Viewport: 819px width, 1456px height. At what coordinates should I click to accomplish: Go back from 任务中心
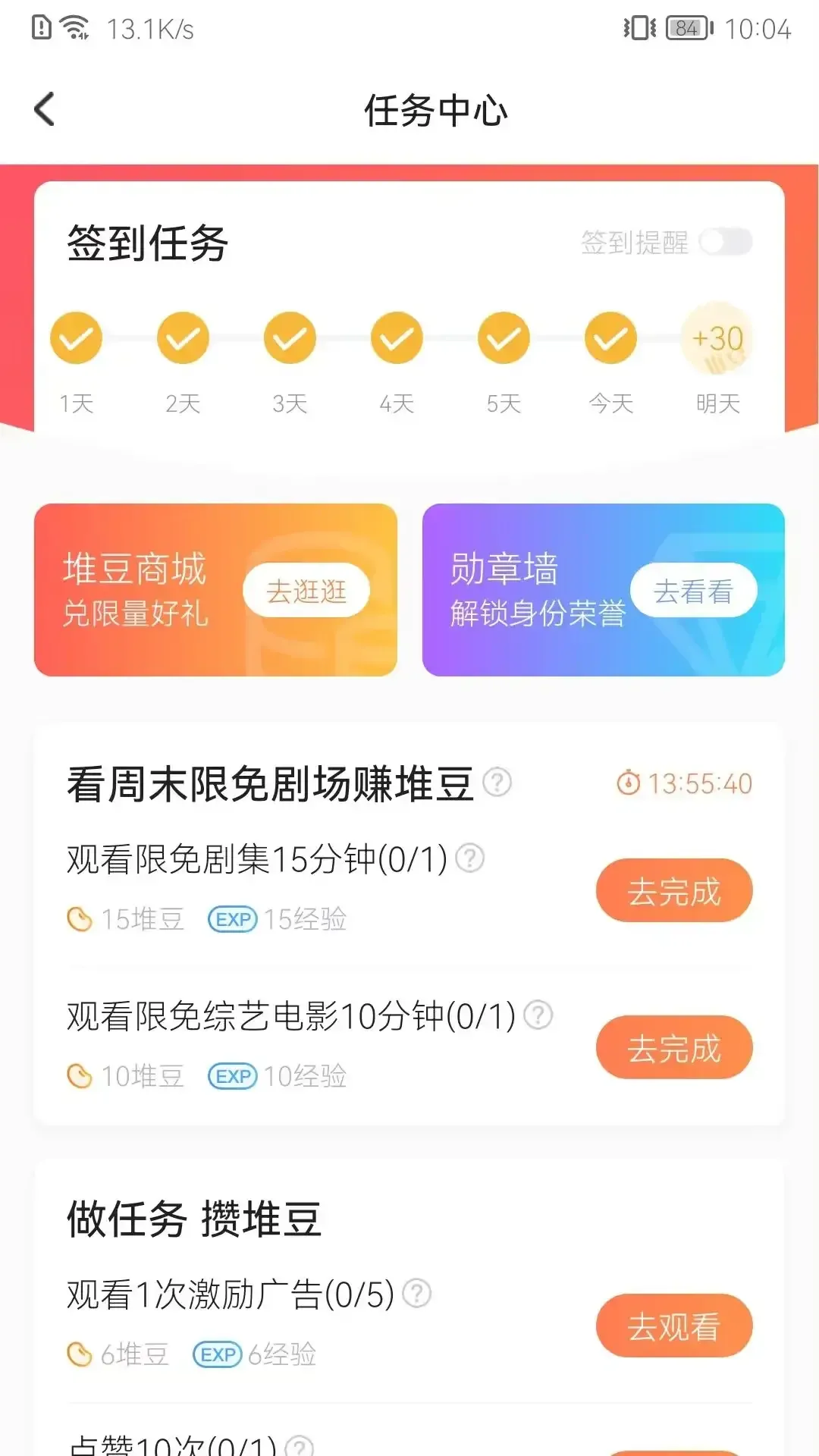(45, 109)
